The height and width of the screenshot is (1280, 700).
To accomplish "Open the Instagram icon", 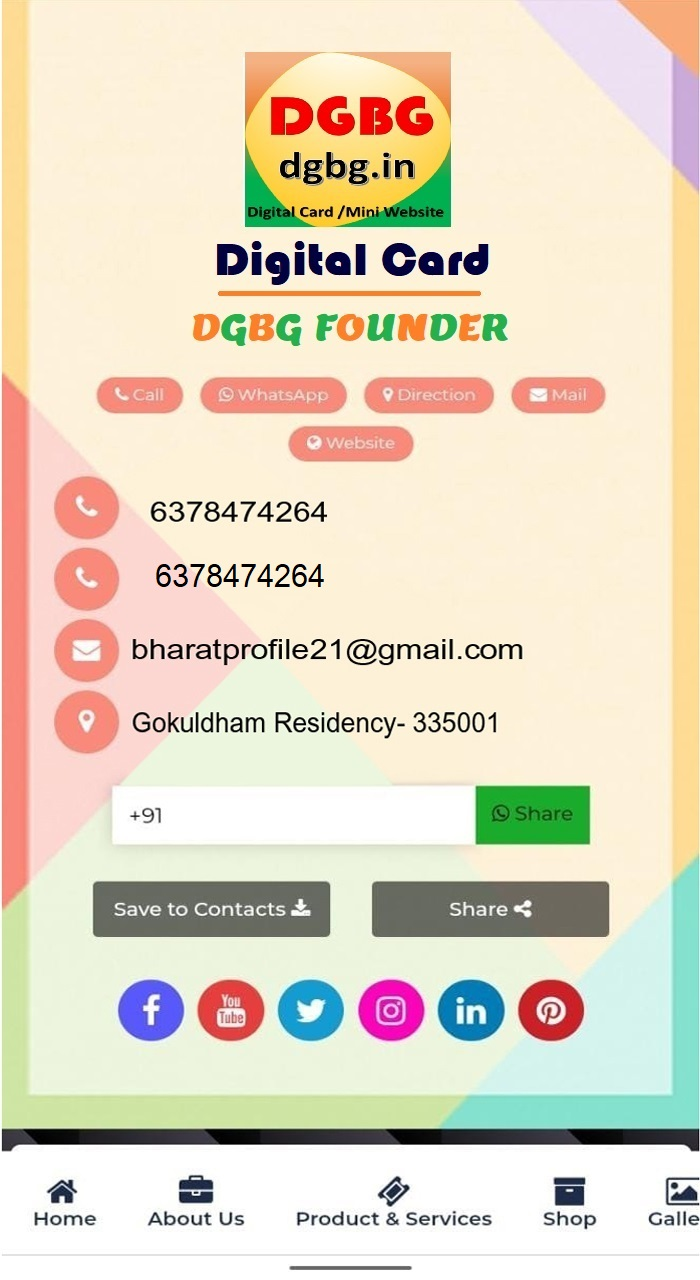I will (x=391, y=1011).
